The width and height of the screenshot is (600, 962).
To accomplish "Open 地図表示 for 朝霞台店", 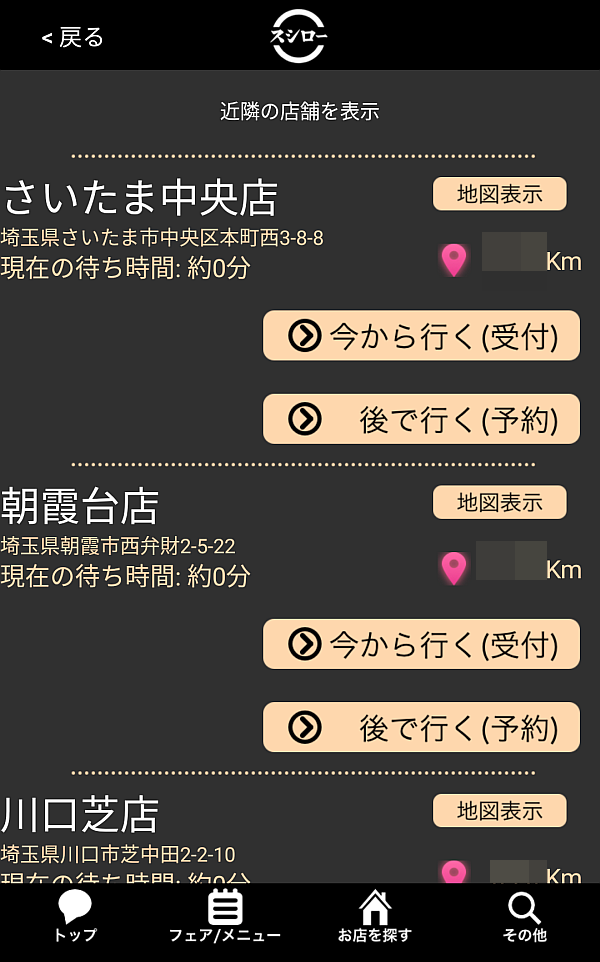I will [x=499, y=502].
